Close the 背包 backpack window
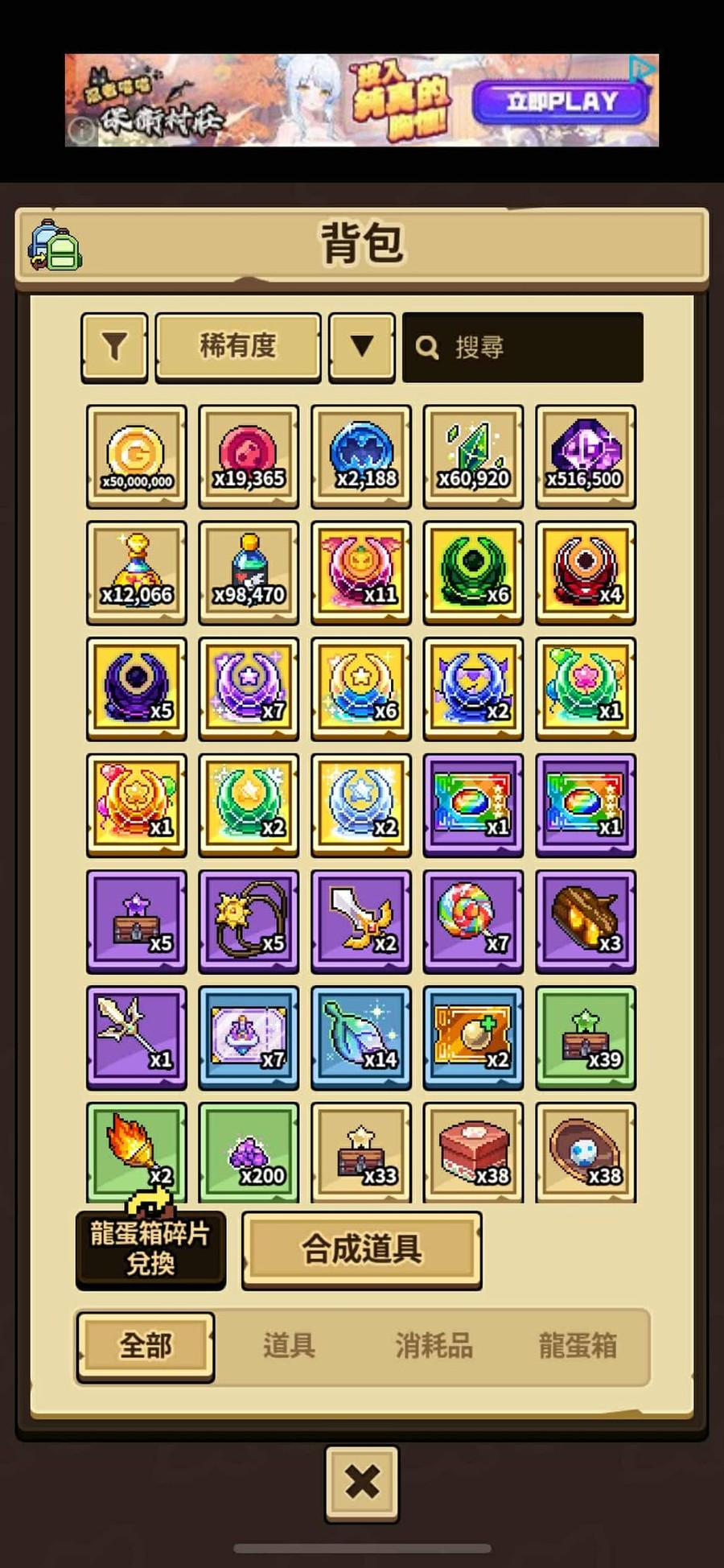The width and height of the screenshot is (724, 1568). (362, 1482)
